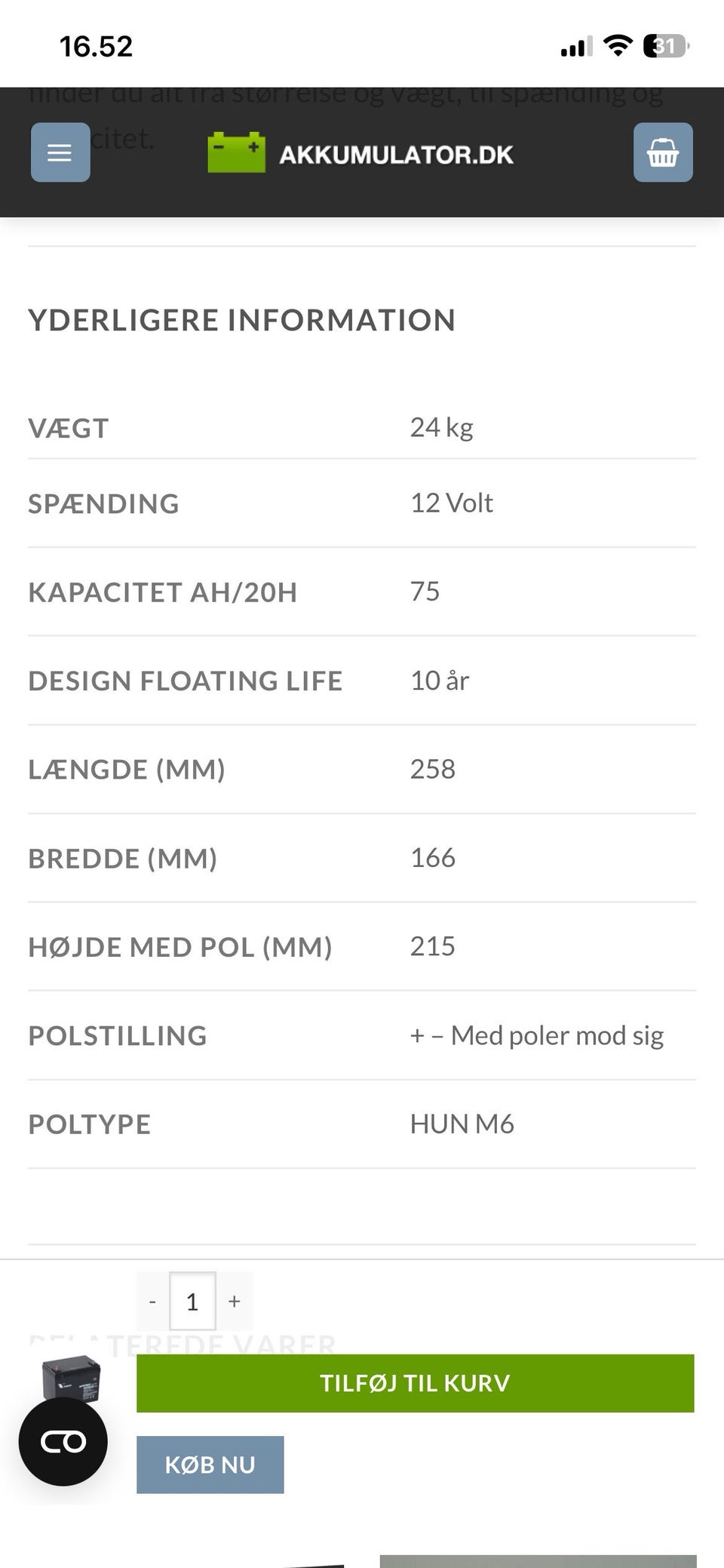Tap the quantity number field
Image resolution: width=724 pixels, height=1568 pixels.
pos(192,1301)
